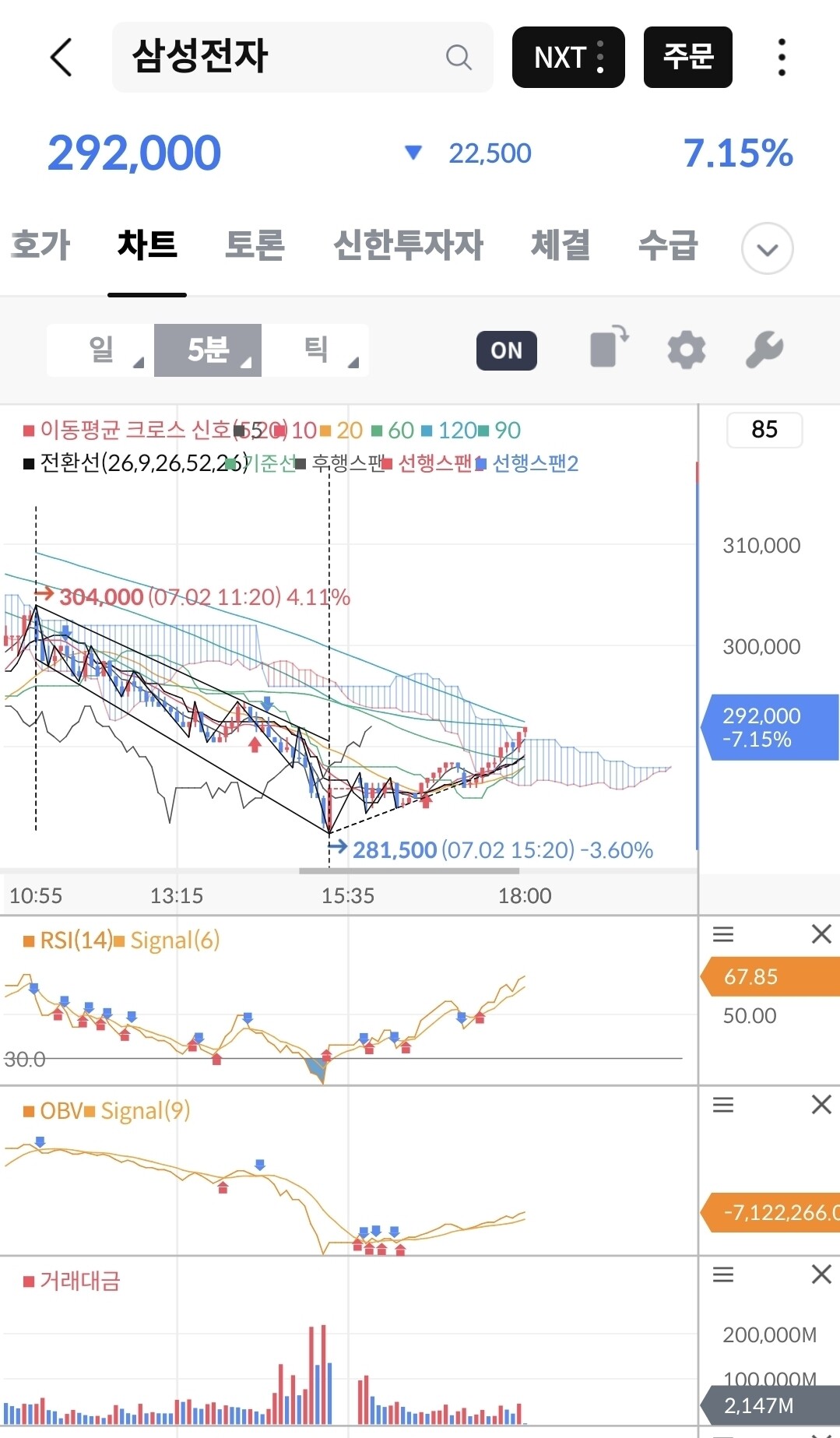Switch to the 호가 tab
This screenshot has width=840, height=1438.
40,244
